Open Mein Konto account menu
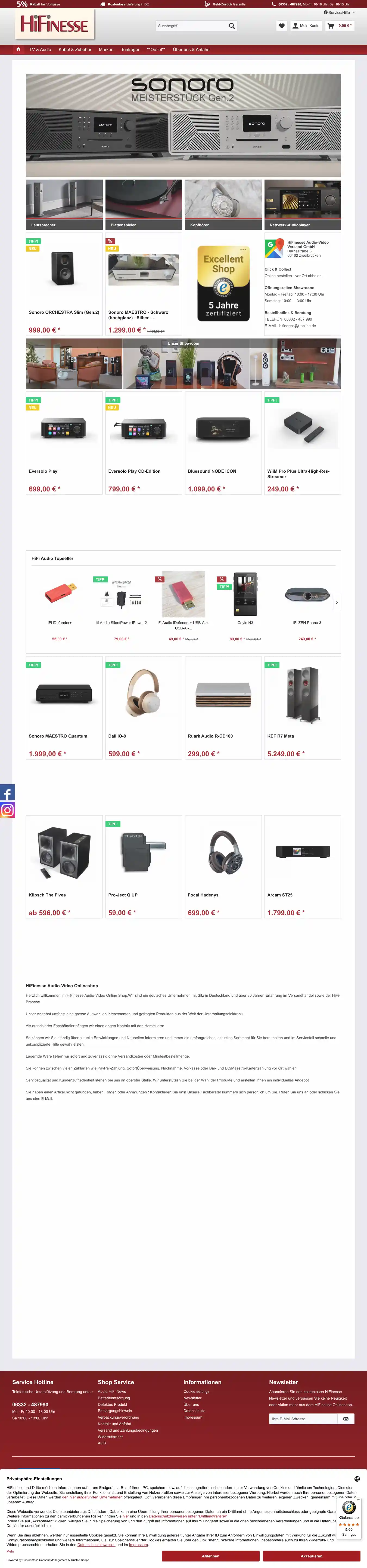Viewport: 367px width, 1568px height. coord(306,26)
